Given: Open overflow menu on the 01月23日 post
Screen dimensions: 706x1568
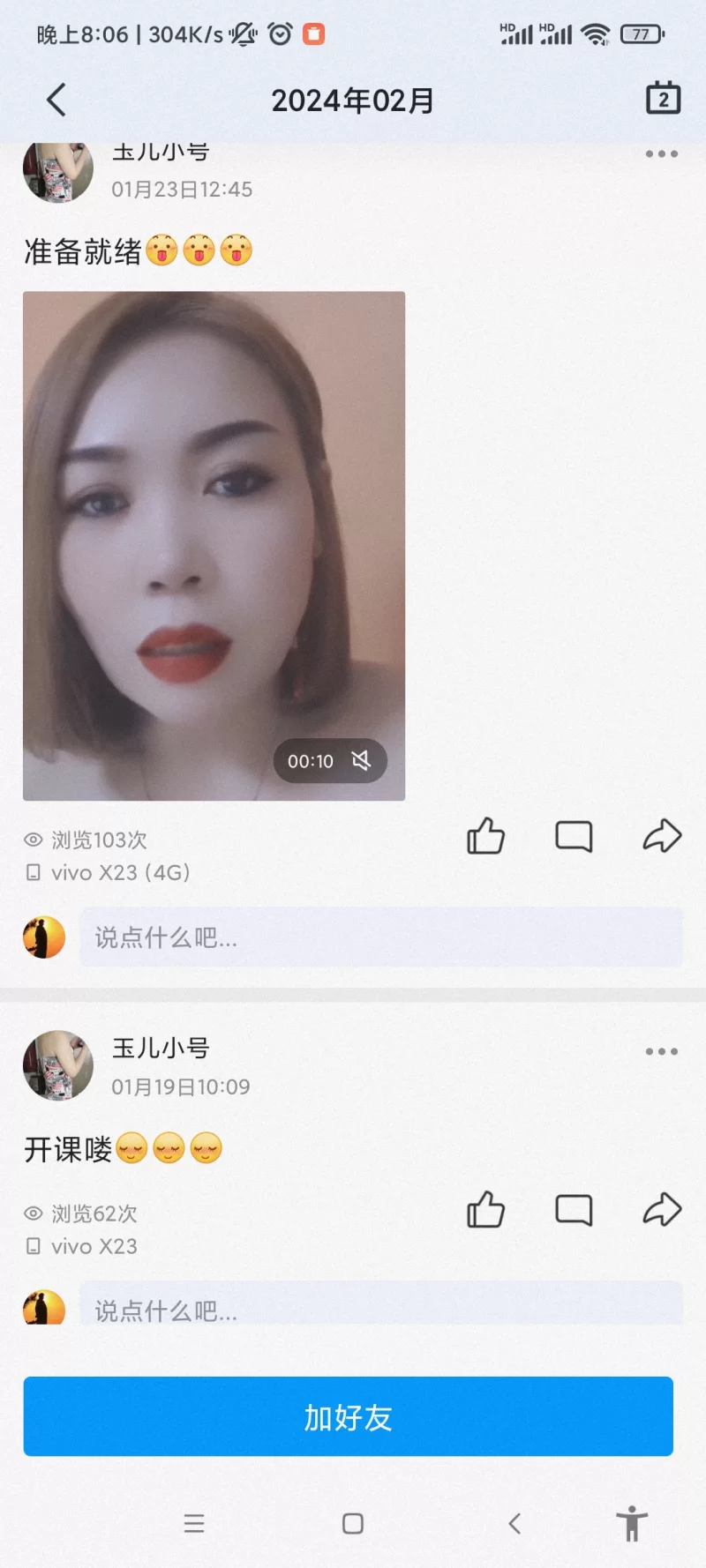Looking at the screenshot, I should [661, 154].
